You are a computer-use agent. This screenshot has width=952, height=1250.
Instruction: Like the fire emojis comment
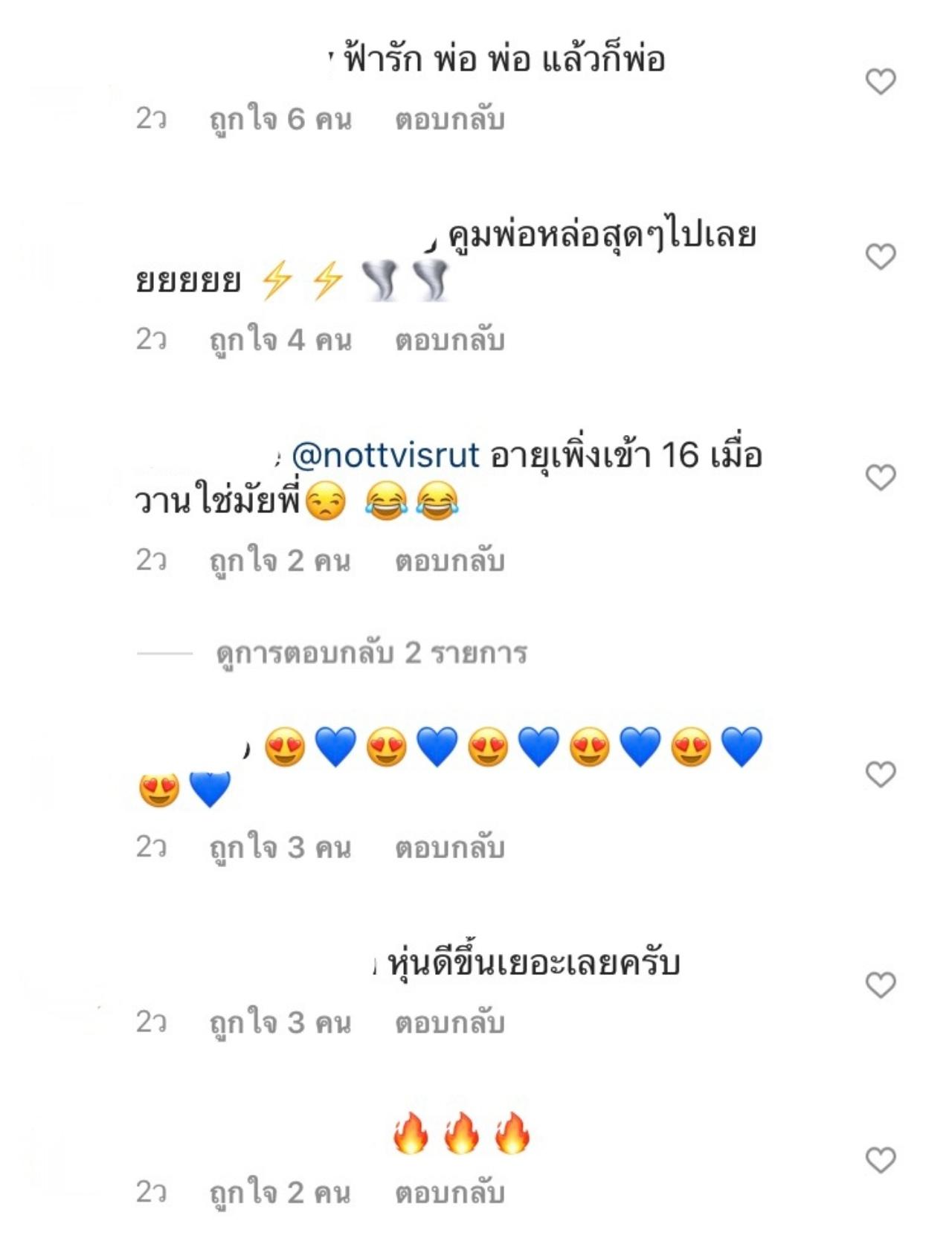881,1160
